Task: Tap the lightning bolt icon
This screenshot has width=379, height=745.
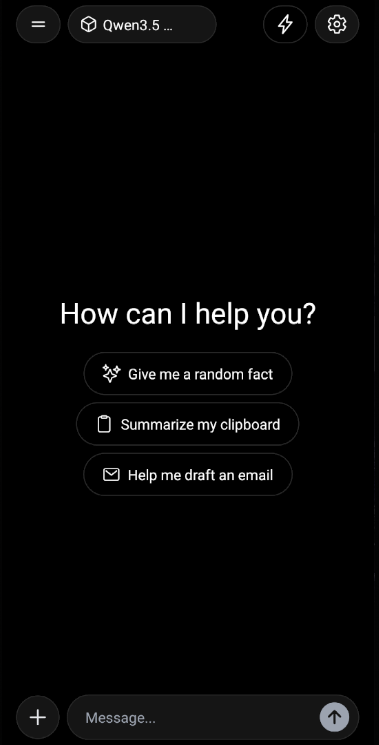Action: pyautogui.click(x=285, y=24)
